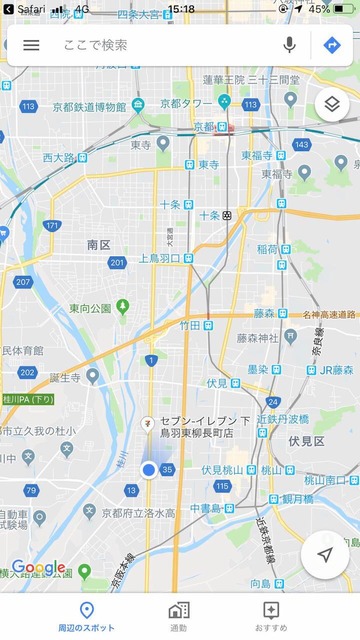This screenshot has height=640, width=360.
Task: Switch to the 周辺のスポット tab
Action: [x=86, y=616]
